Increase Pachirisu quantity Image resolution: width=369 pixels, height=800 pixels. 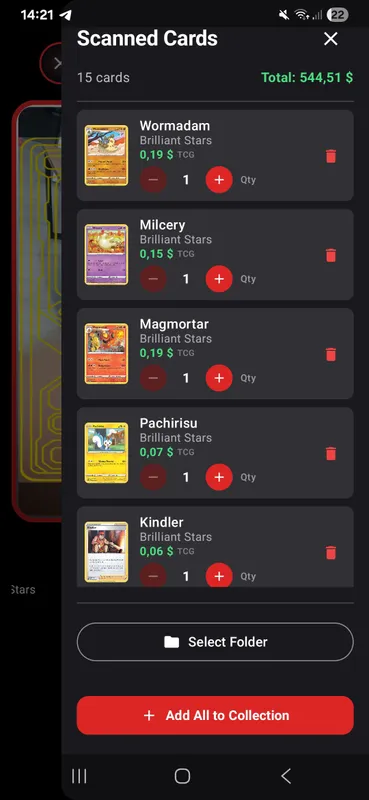[x=219, y=477]
